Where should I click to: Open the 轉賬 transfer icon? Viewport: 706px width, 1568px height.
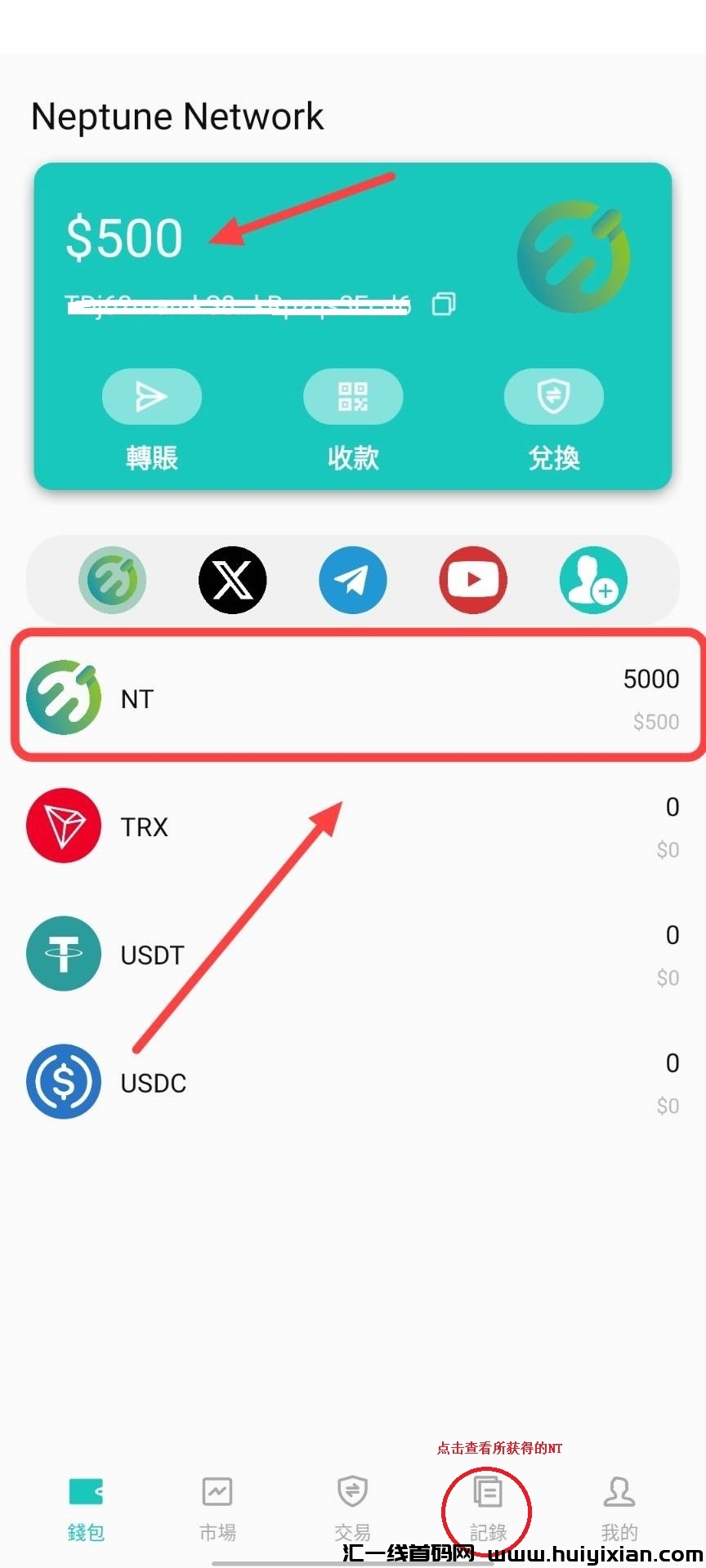(x=152, y=397)
